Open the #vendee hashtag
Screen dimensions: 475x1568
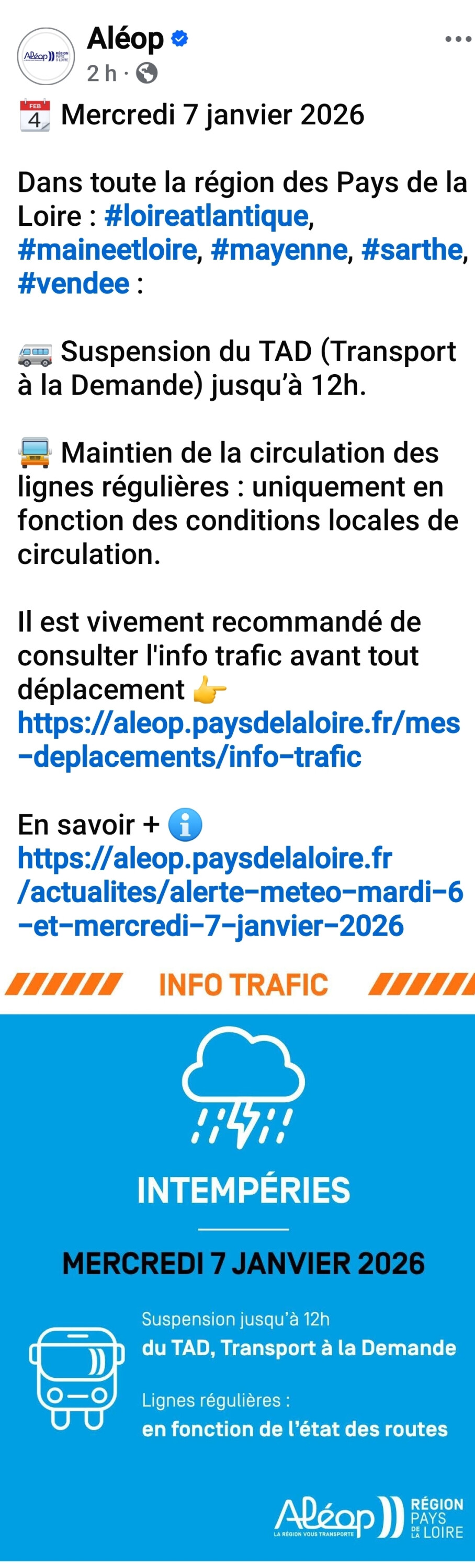pyautogui.click(x=74, y=284)
